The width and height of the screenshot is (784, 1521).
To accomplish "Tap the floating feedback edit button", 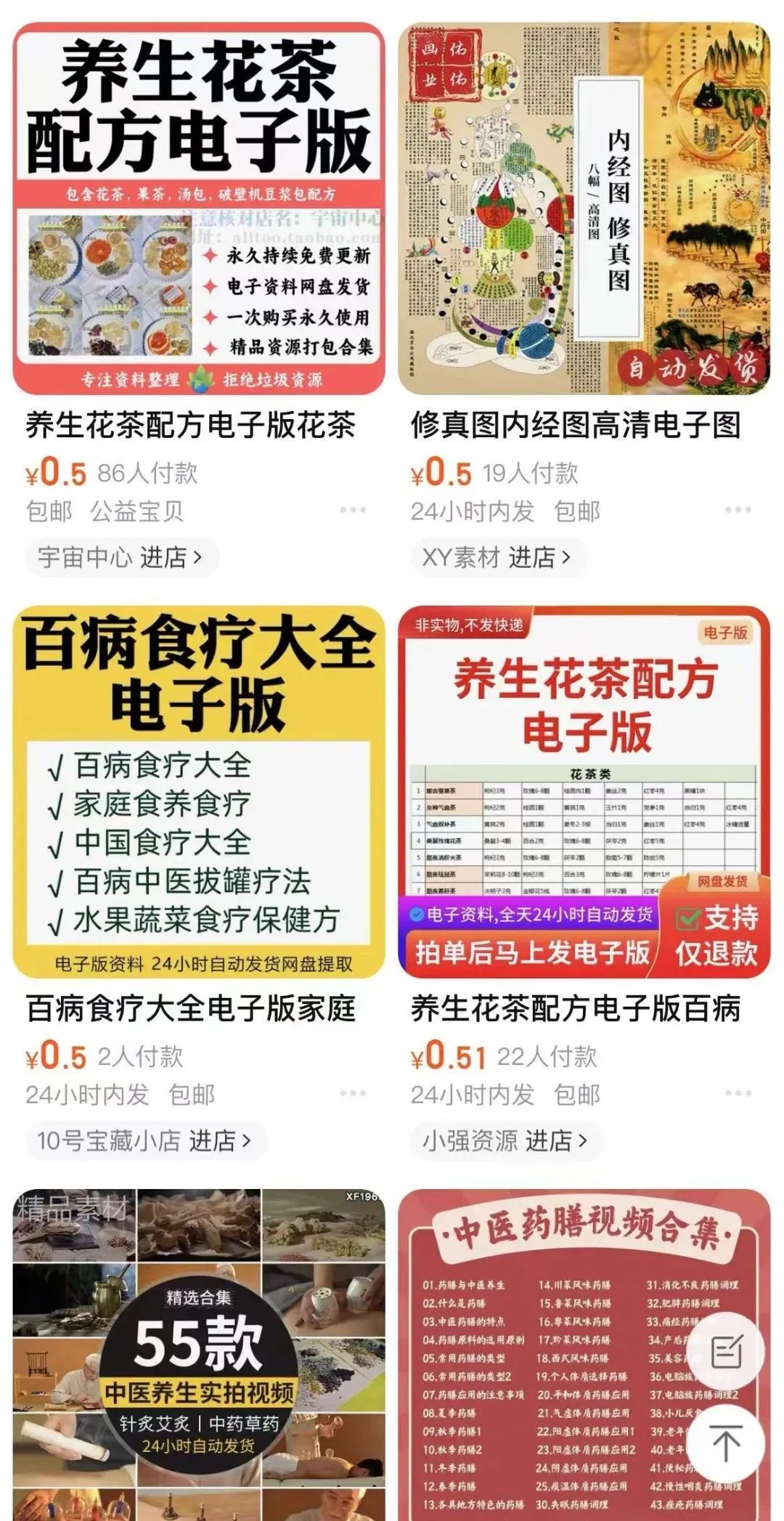I will click(x=726, y=1352).
